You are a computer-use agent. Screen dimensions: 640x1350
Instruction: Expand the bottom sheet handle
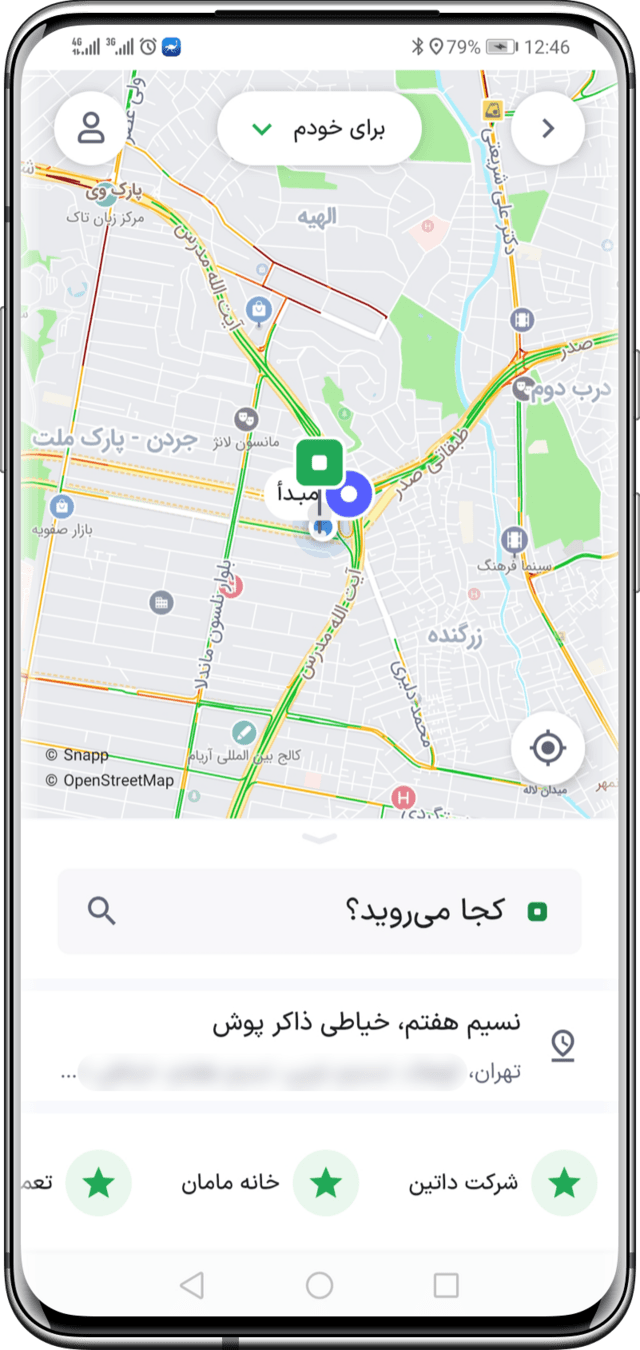[320, 839]
